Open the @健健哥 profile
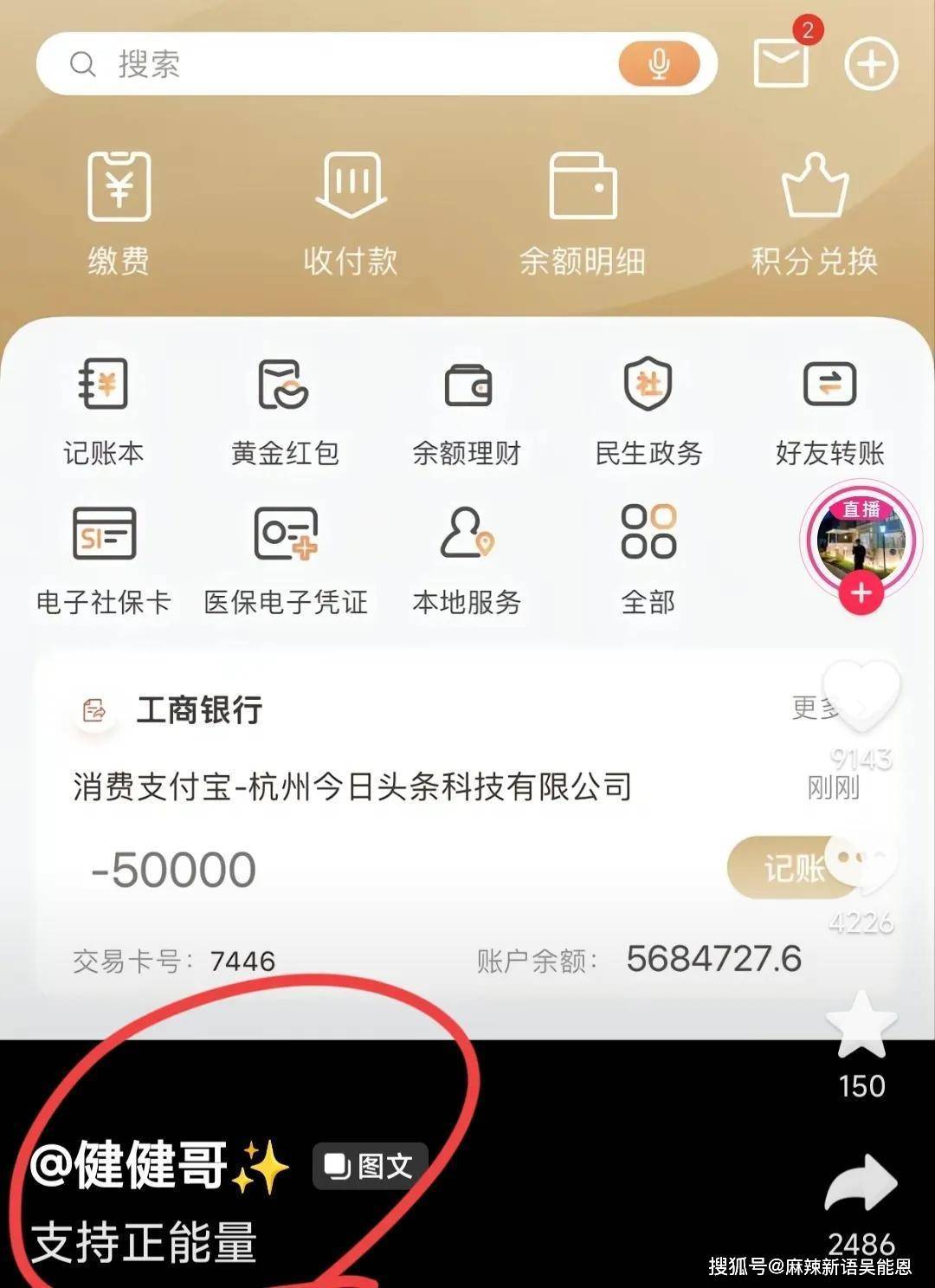935x1288 pixels. click(x=130, y=1165)
